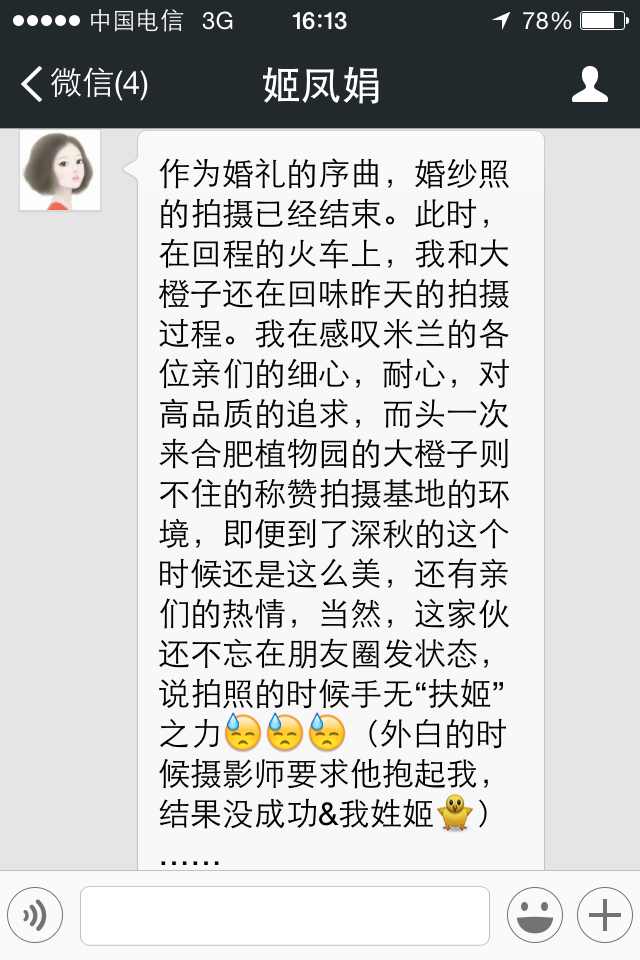Focus the message text field
Image resolution: width=640 pixels, height=960 pixels.
pyautogui.click(x=285, y=915)
